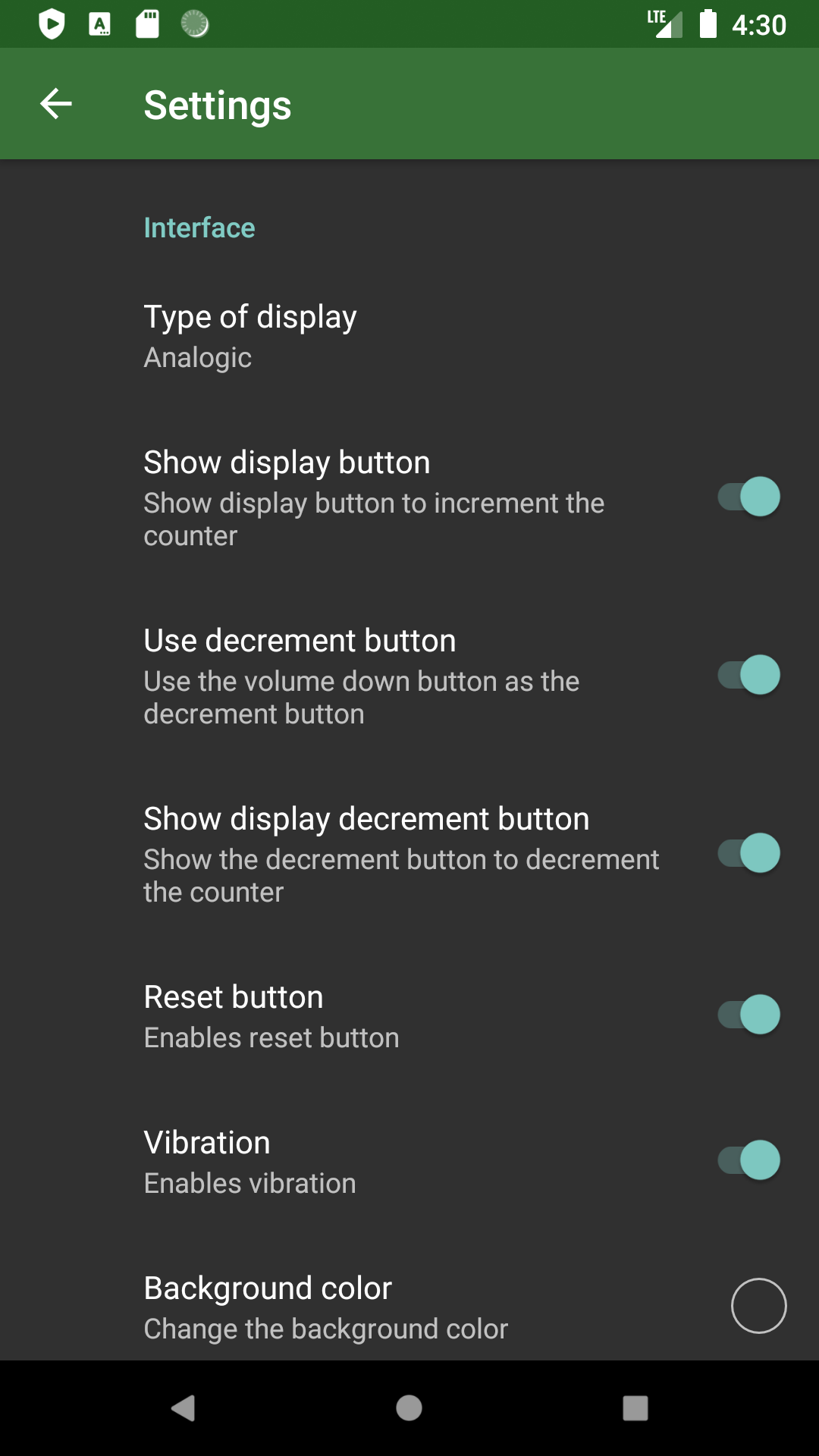Switch off the Reset button setting
Viewport: 819px width, 1456px height.
point(748,1015)
